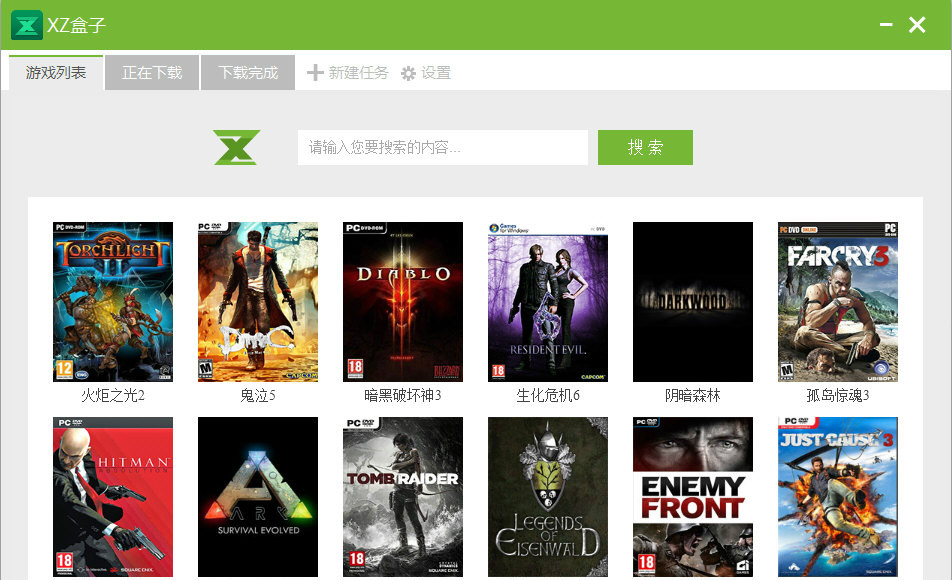Open 设置 settings

pos(426,73)
